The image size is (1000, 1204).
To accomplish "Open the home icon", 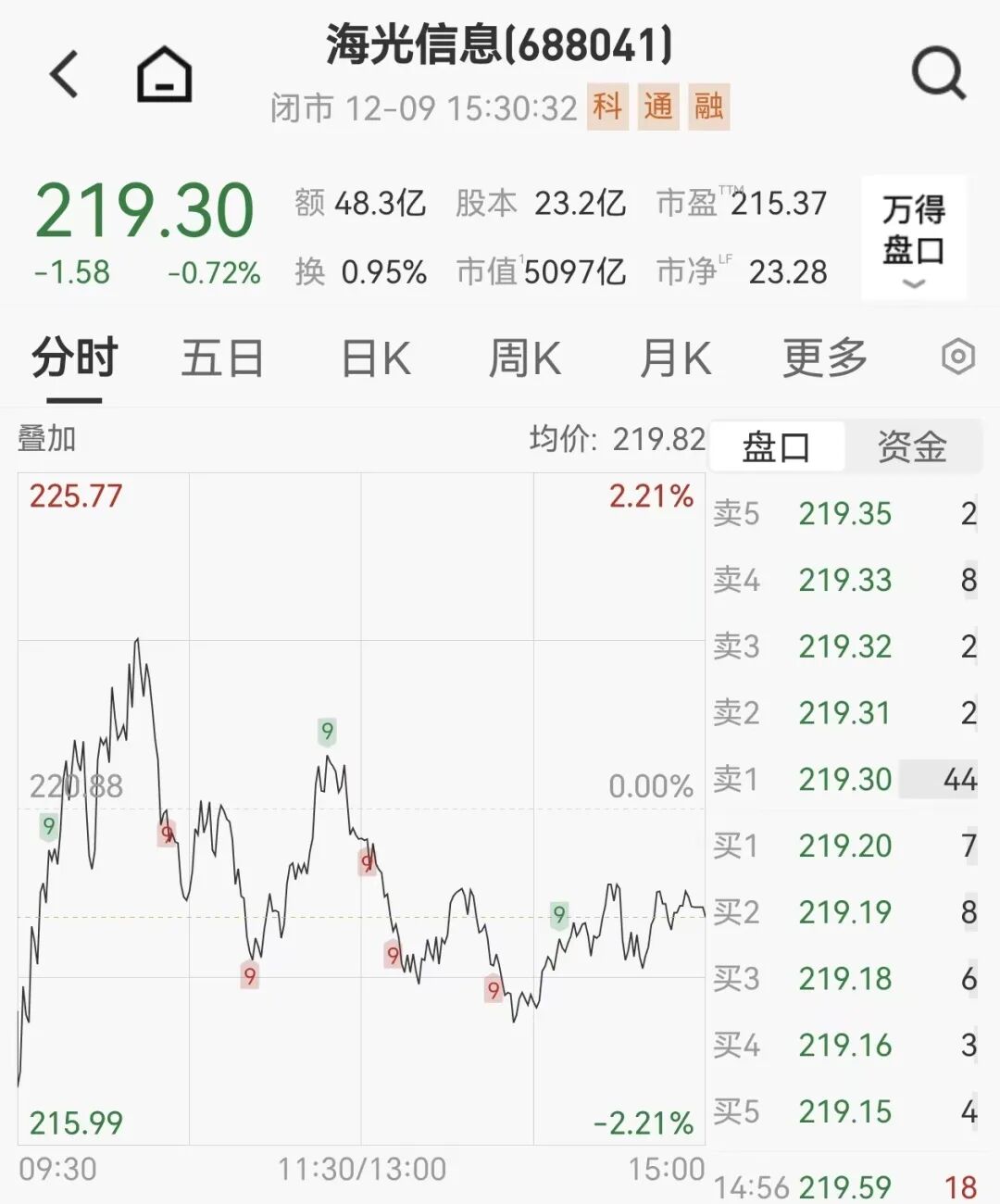I will pyautogui.click(x=164, y=74).
